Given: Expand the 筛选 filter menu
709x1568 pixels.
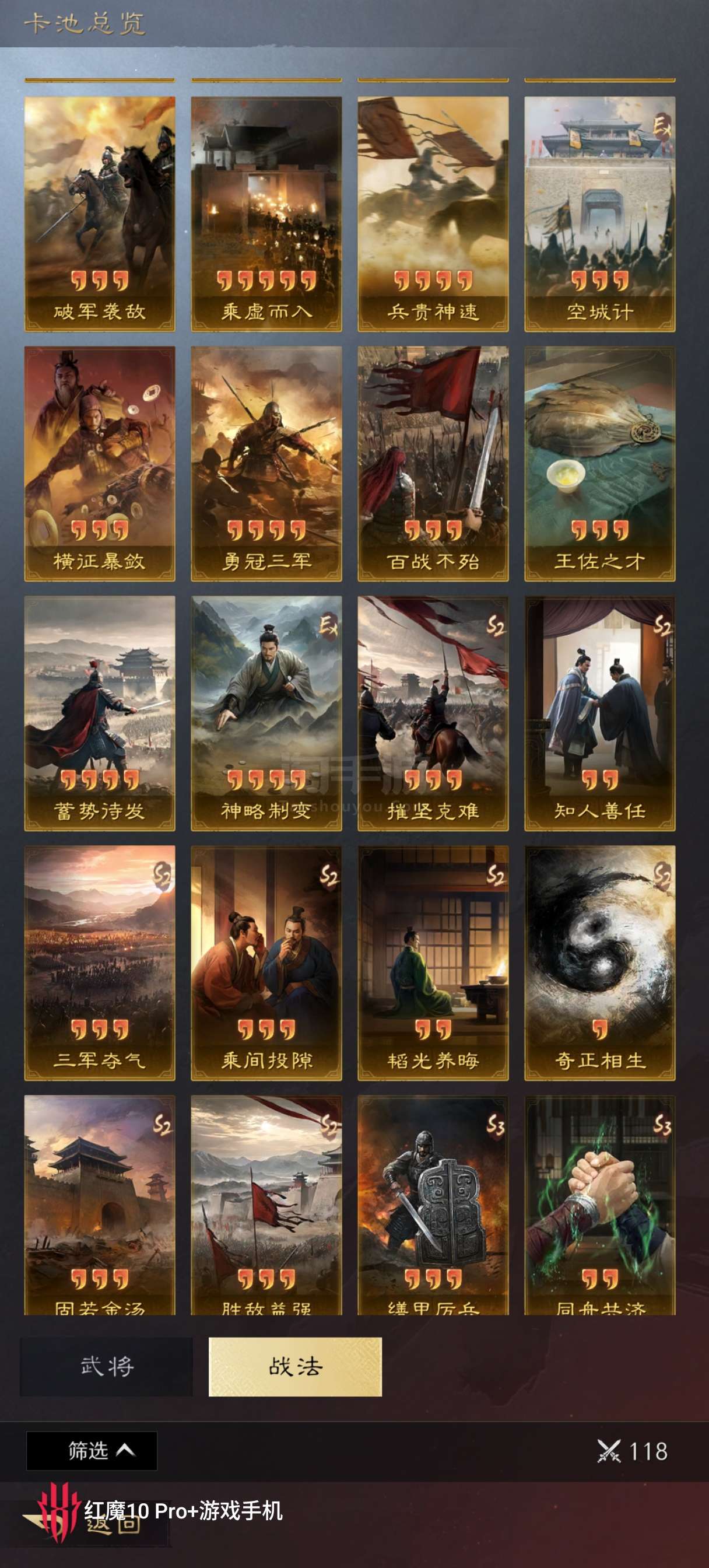Looking at the screenshot, I should click(x=92, y=1451).
